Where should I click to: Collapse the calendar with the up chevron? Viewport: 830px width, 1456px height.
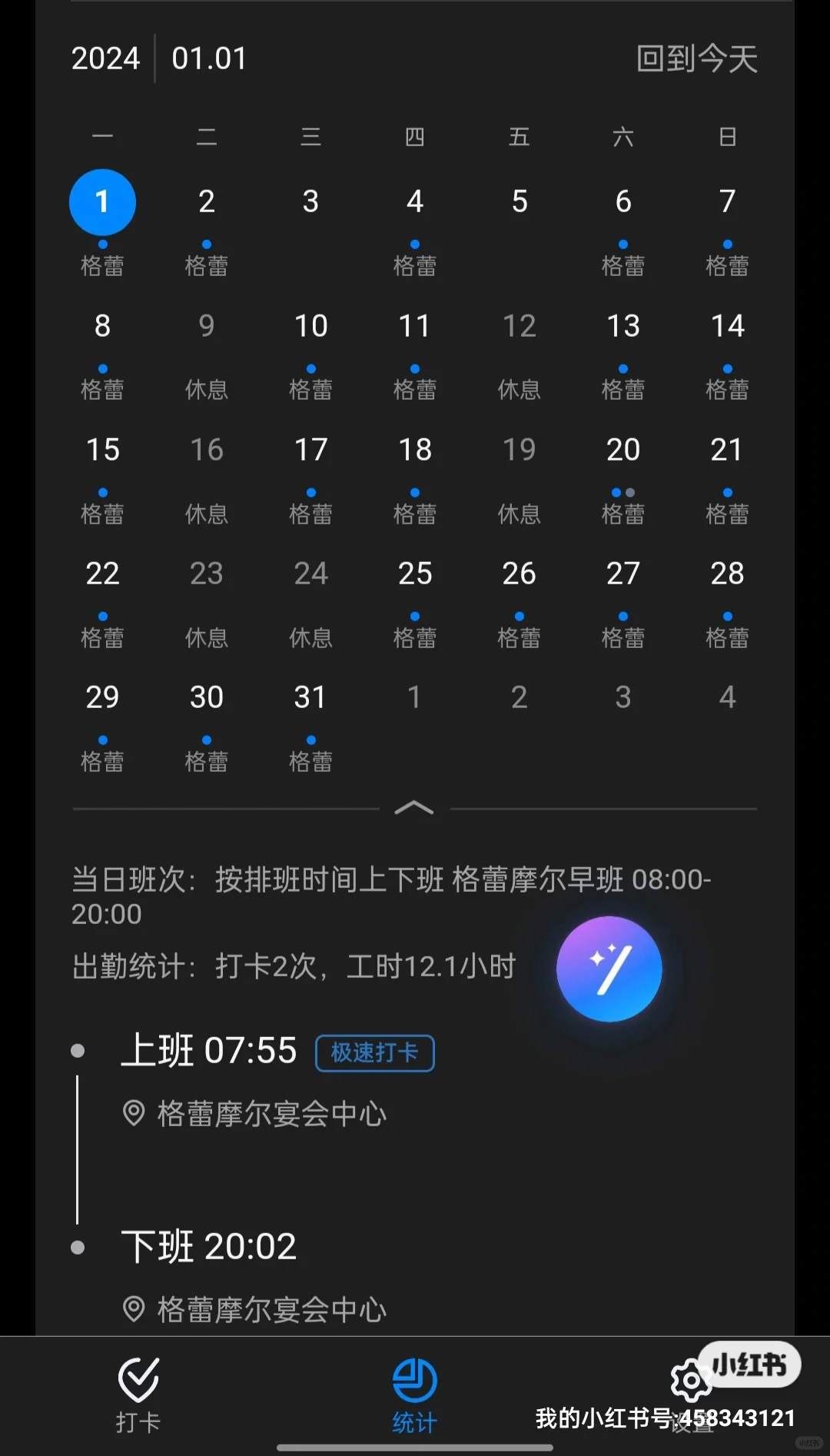click(414, 808)
